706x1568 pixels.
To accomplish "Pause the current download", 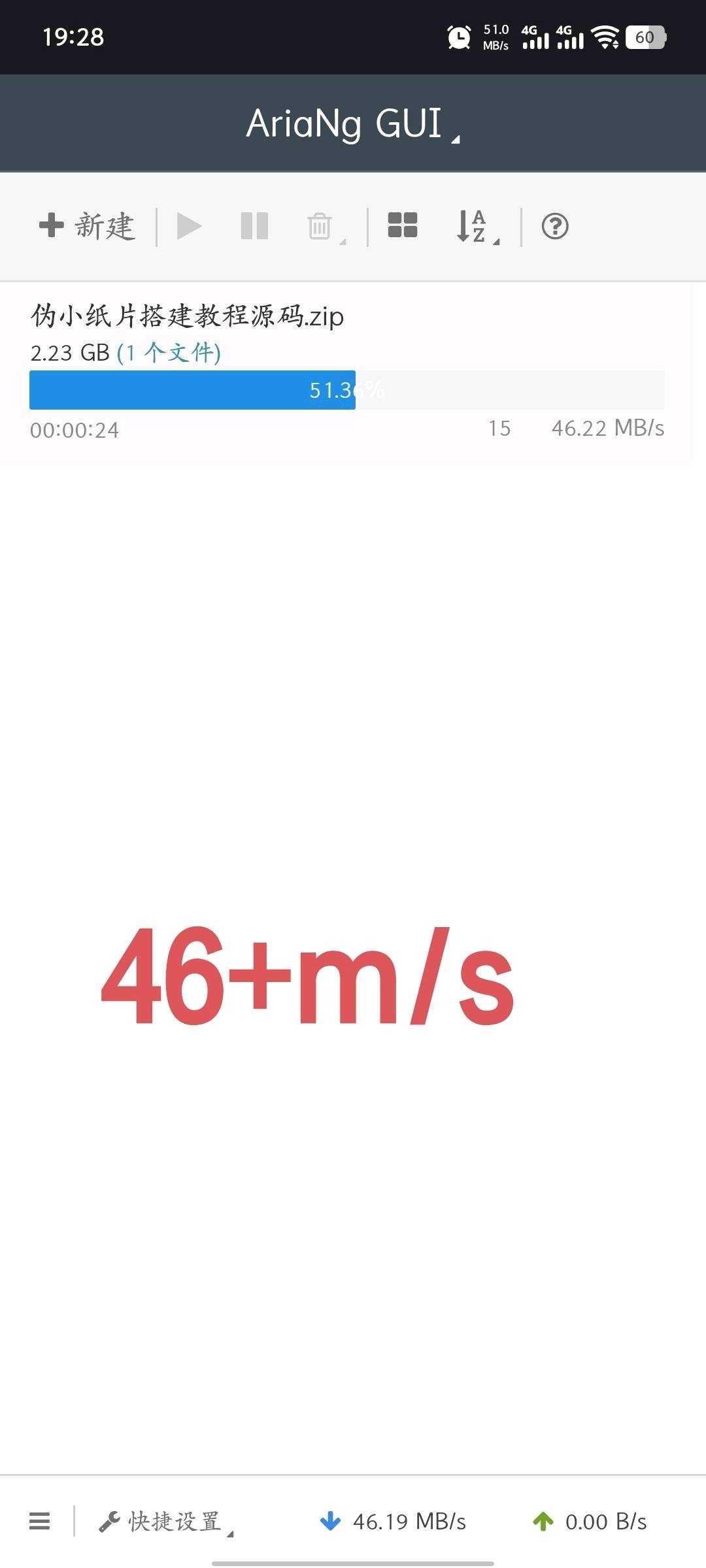I will (x=254, y=225).
